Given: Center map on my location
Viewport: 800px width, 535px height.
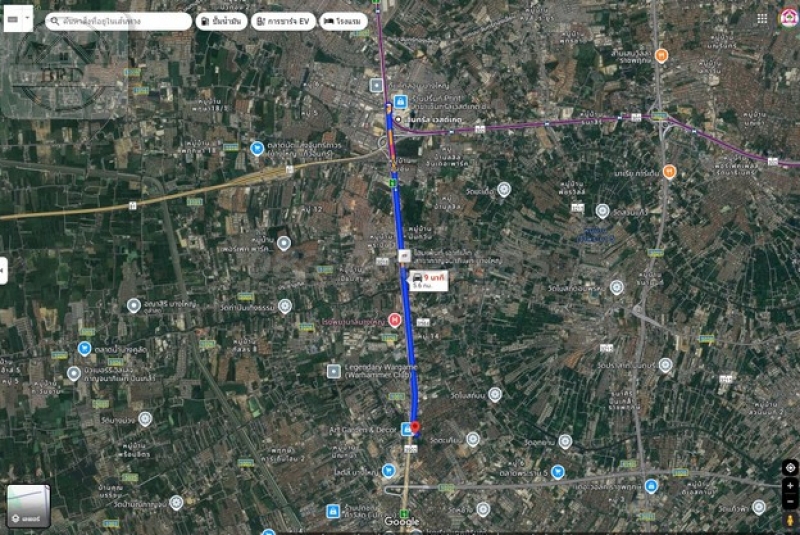Looking at the screenshot, I should click(x=790, y=467).
